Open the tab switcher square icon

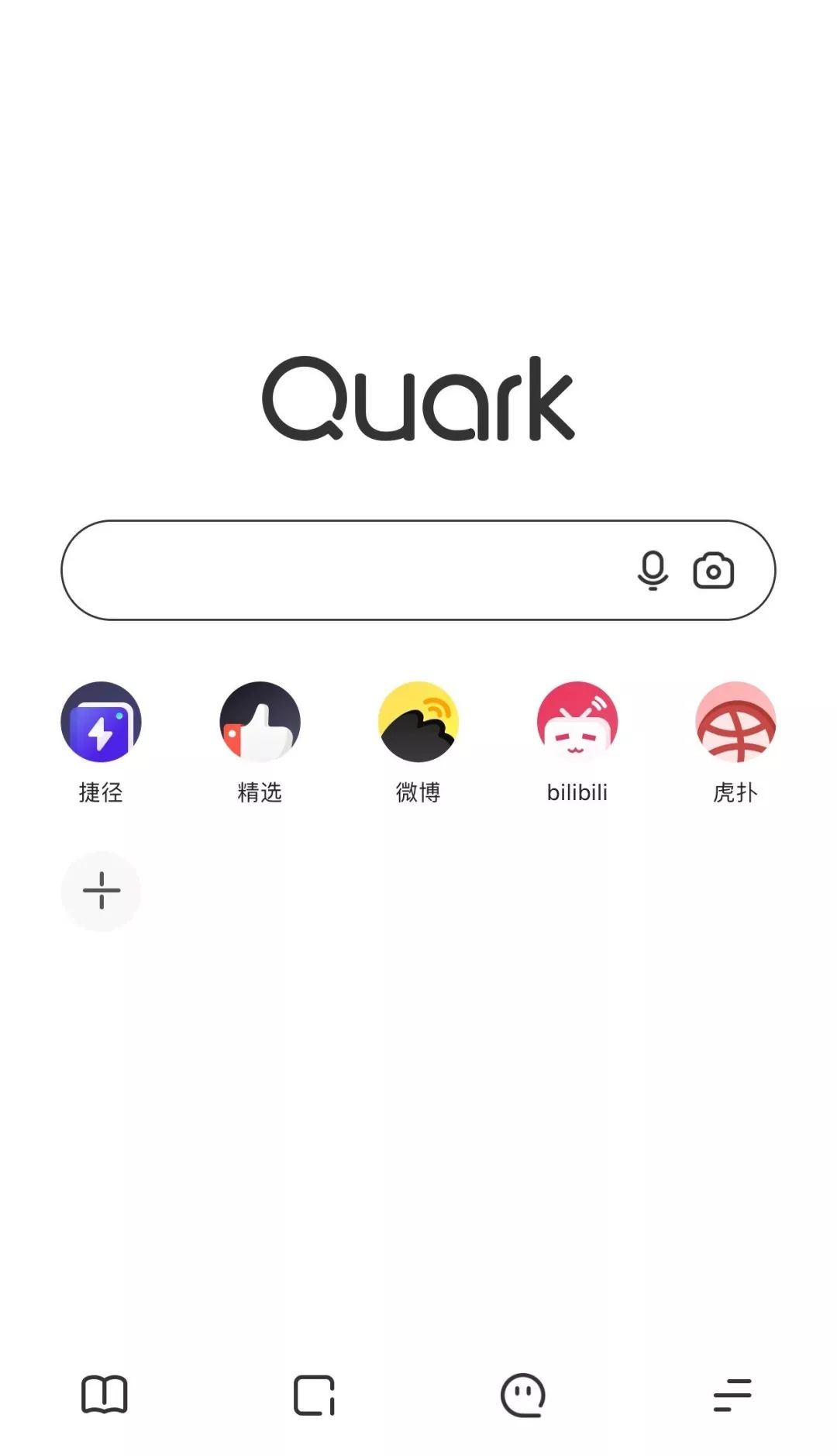pos(314,1395)
